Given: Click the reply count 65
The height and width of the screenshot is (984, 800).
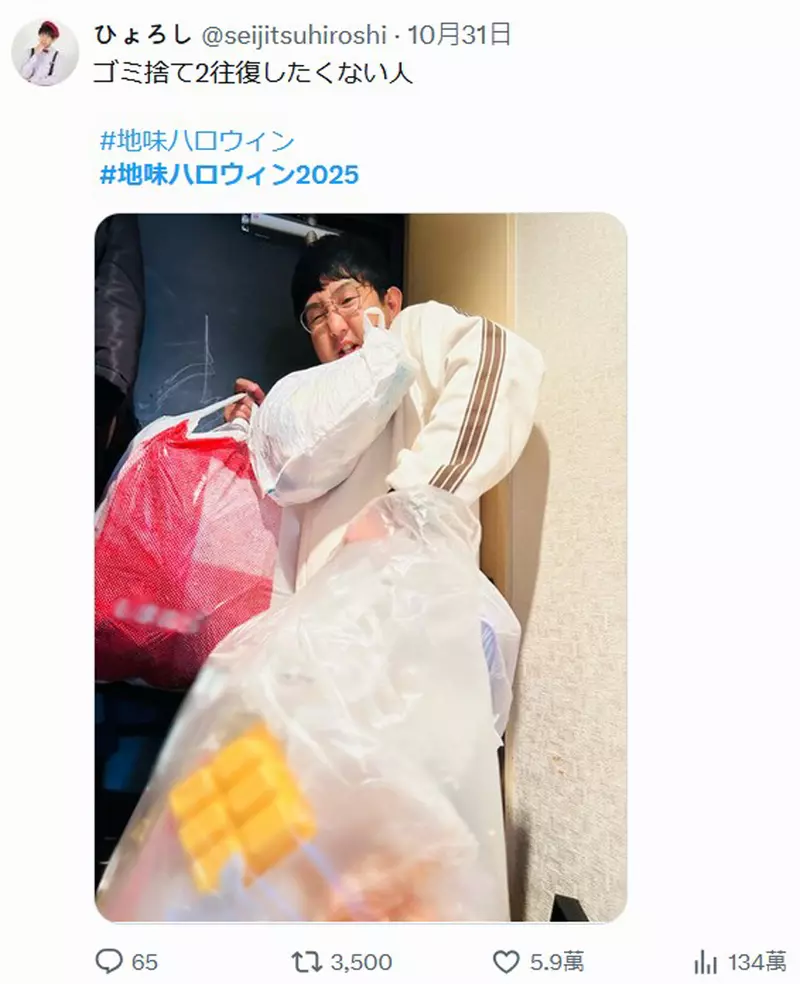Looking at the screenshot, I should click(x=146, y=958).
